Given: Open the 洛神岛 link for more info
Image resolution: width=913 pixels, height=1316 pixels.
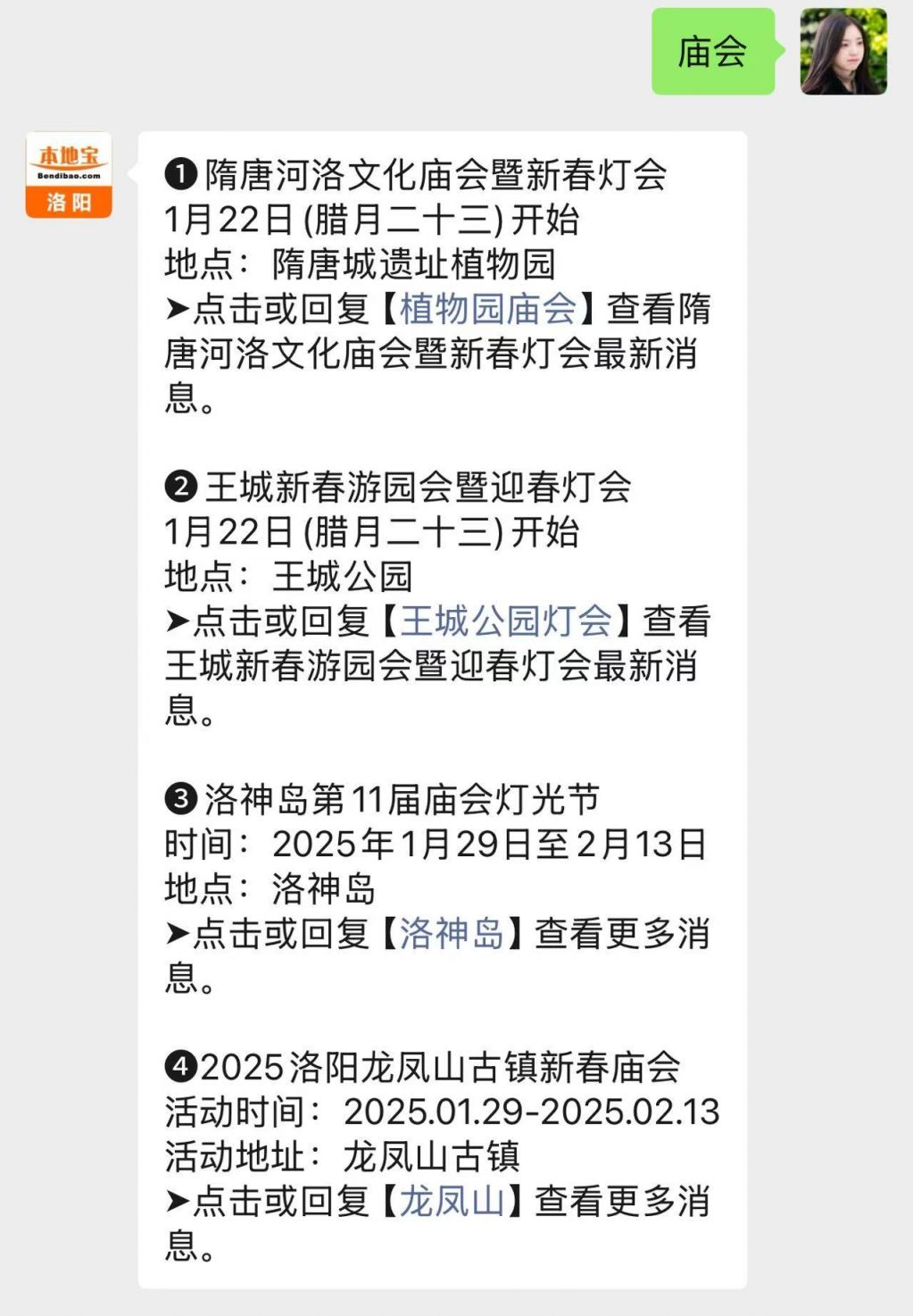Looking at the screenshot, I should tap(452, 934).
